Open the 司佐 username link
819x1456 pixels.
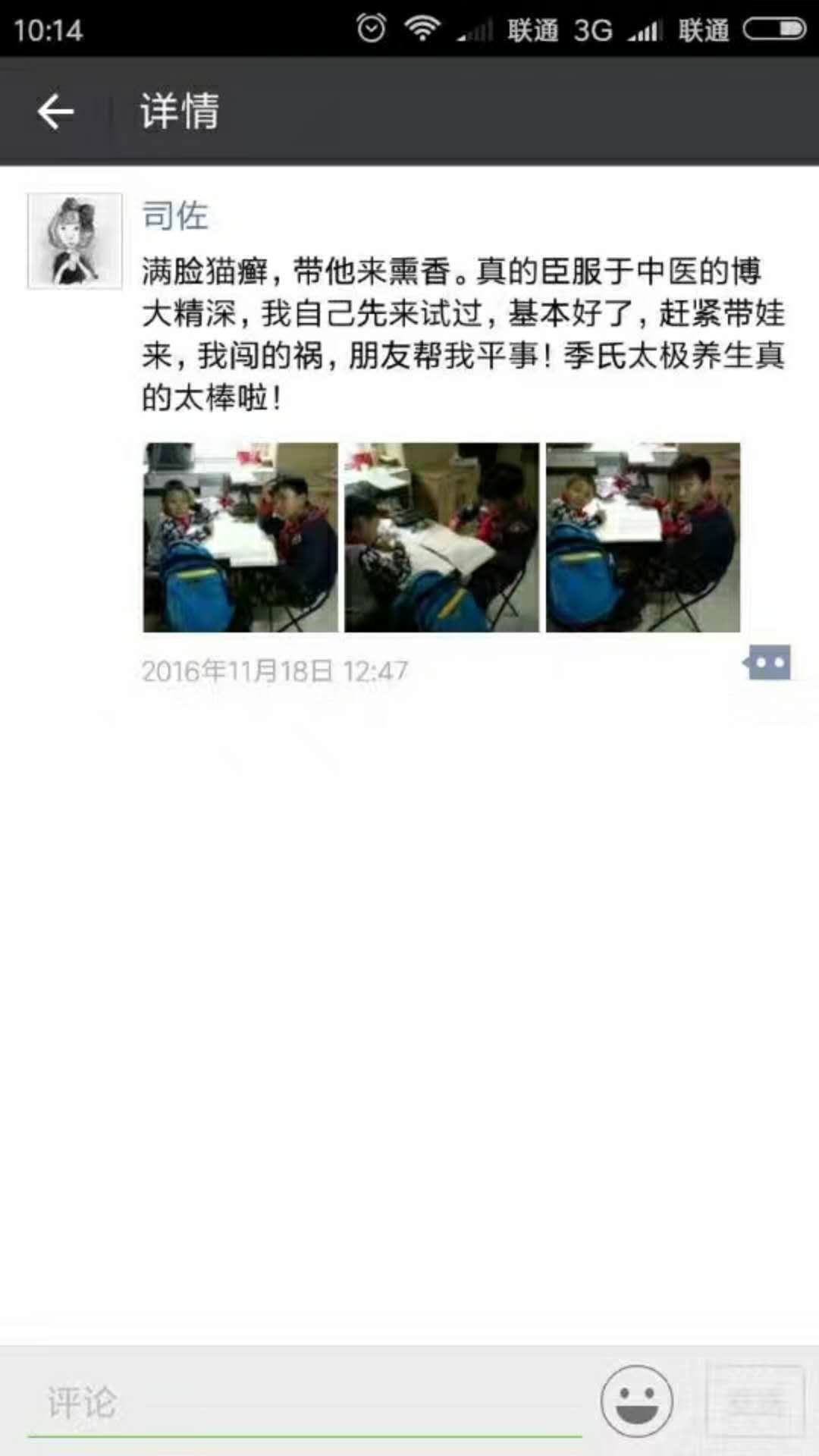(175, 215)
